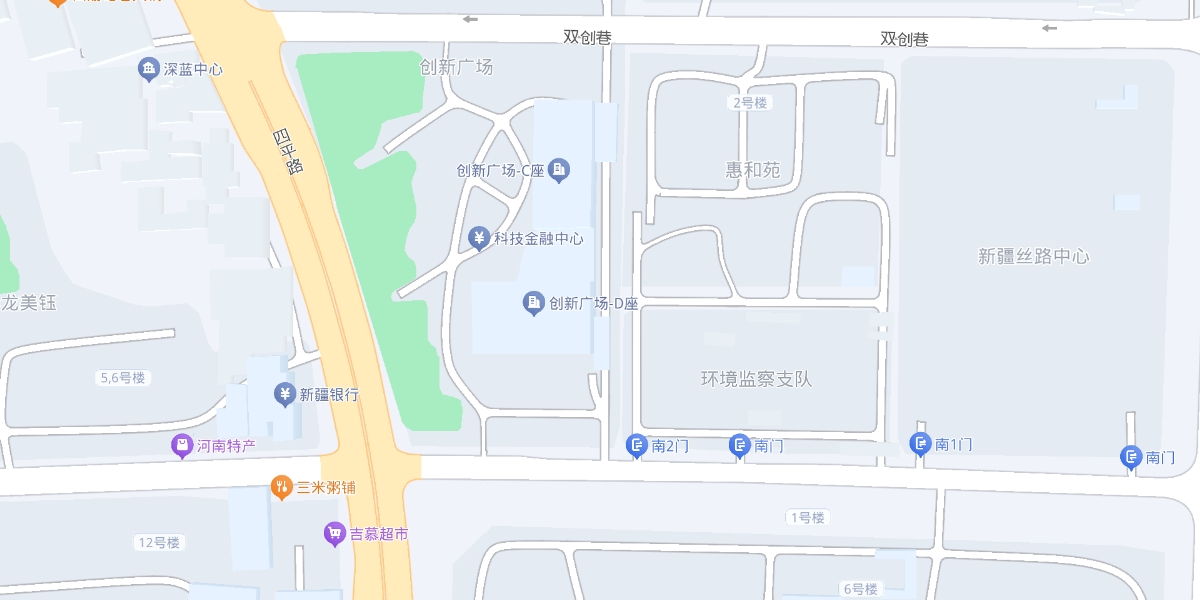This screenshot has width=1200, height=600.
Task: Select the 深蓝中心 map marker
Action: coord(148,69)
